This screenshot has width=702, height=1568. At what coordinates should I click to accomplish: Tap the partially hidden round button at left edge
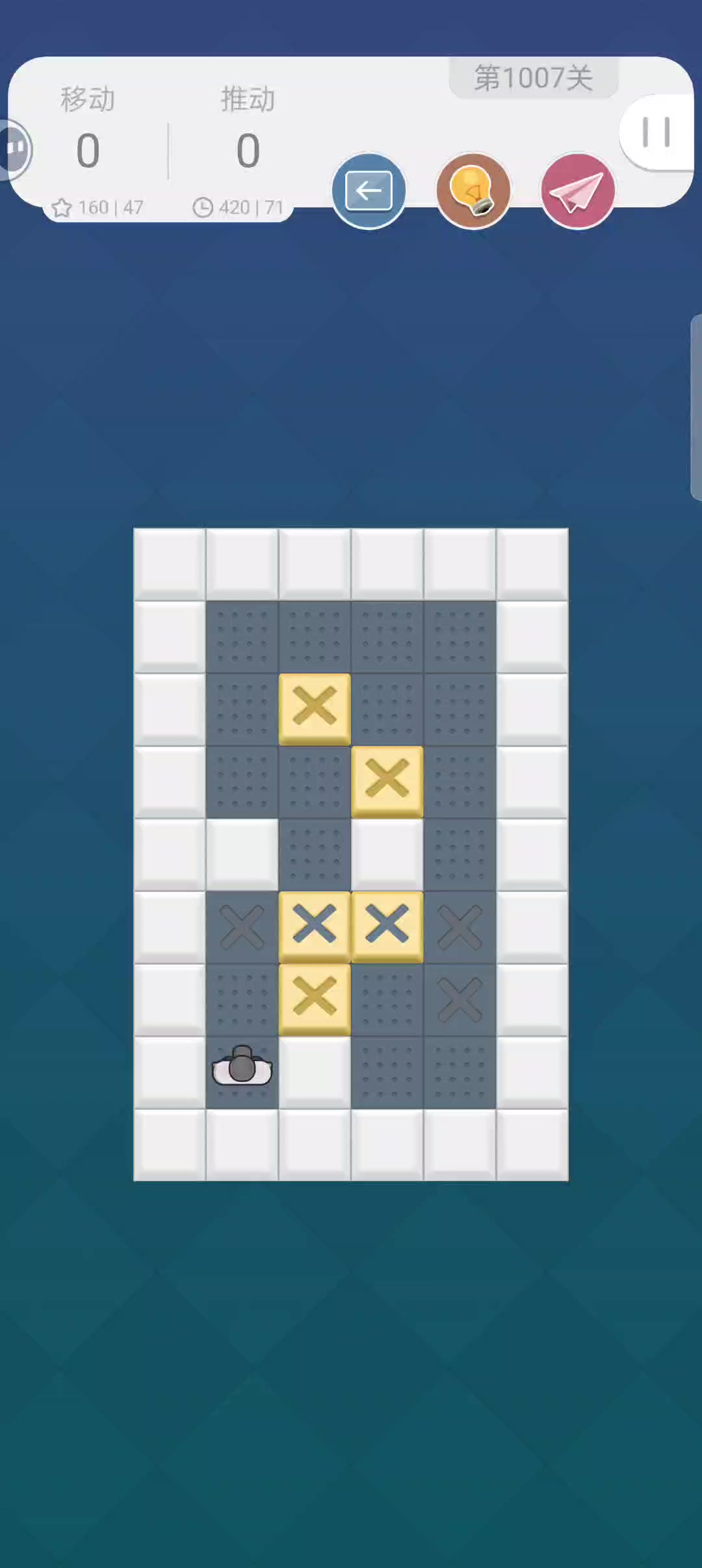pyautogui.click(x=14, y=150)
